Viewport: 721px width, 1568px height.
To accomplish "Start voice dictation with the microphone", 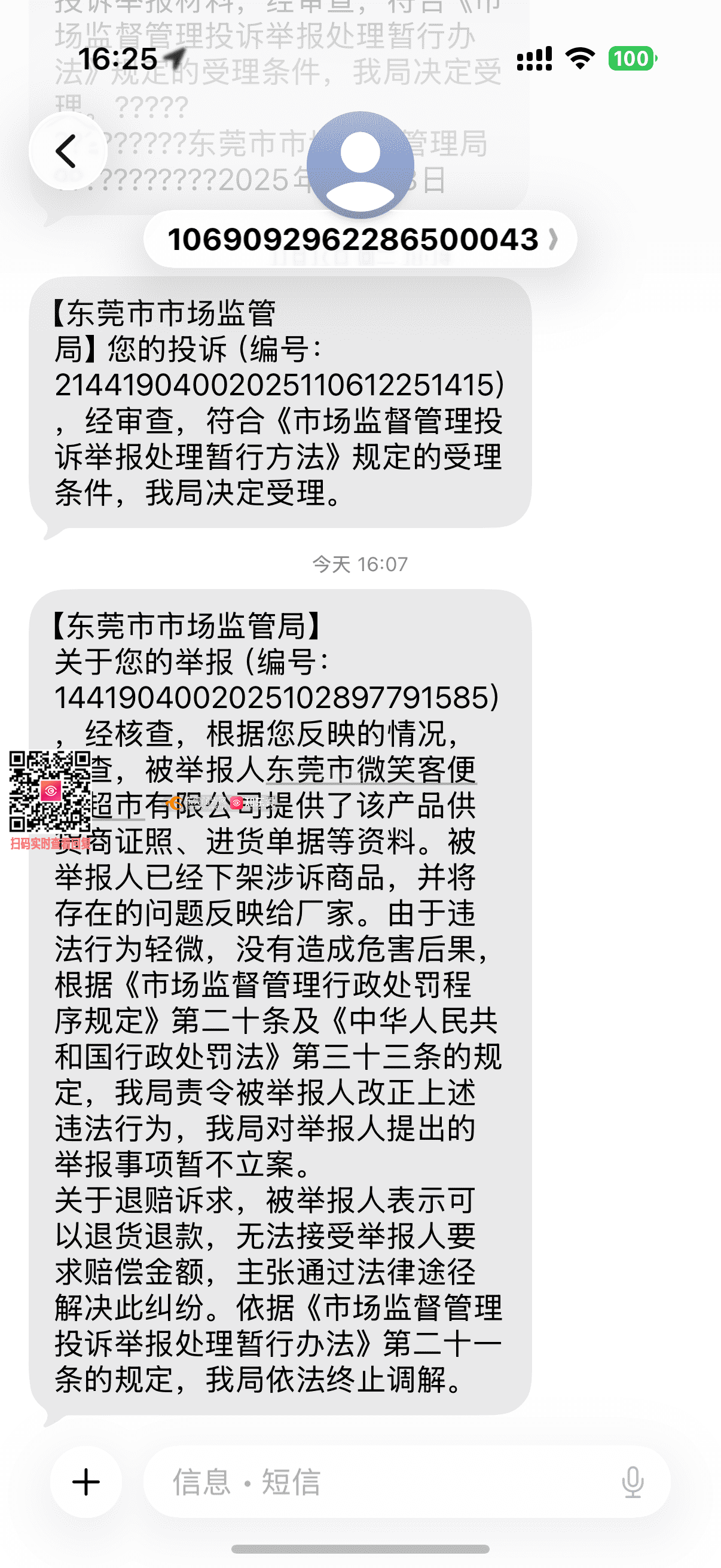I will click(x=633, y=1481).
